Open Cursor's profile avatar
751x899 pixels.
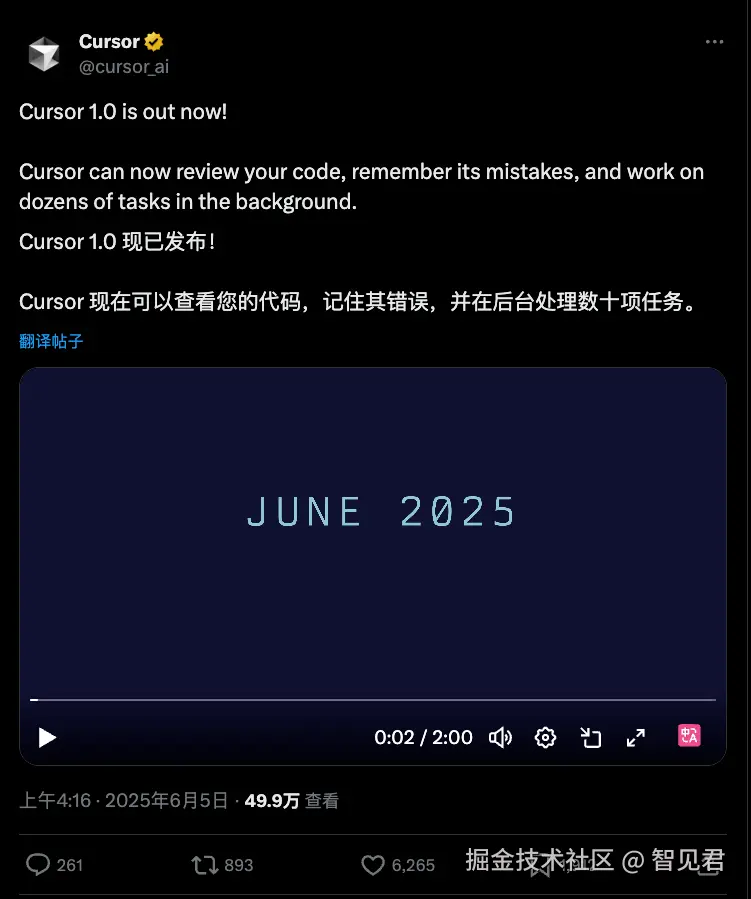(x=44, y=54)
